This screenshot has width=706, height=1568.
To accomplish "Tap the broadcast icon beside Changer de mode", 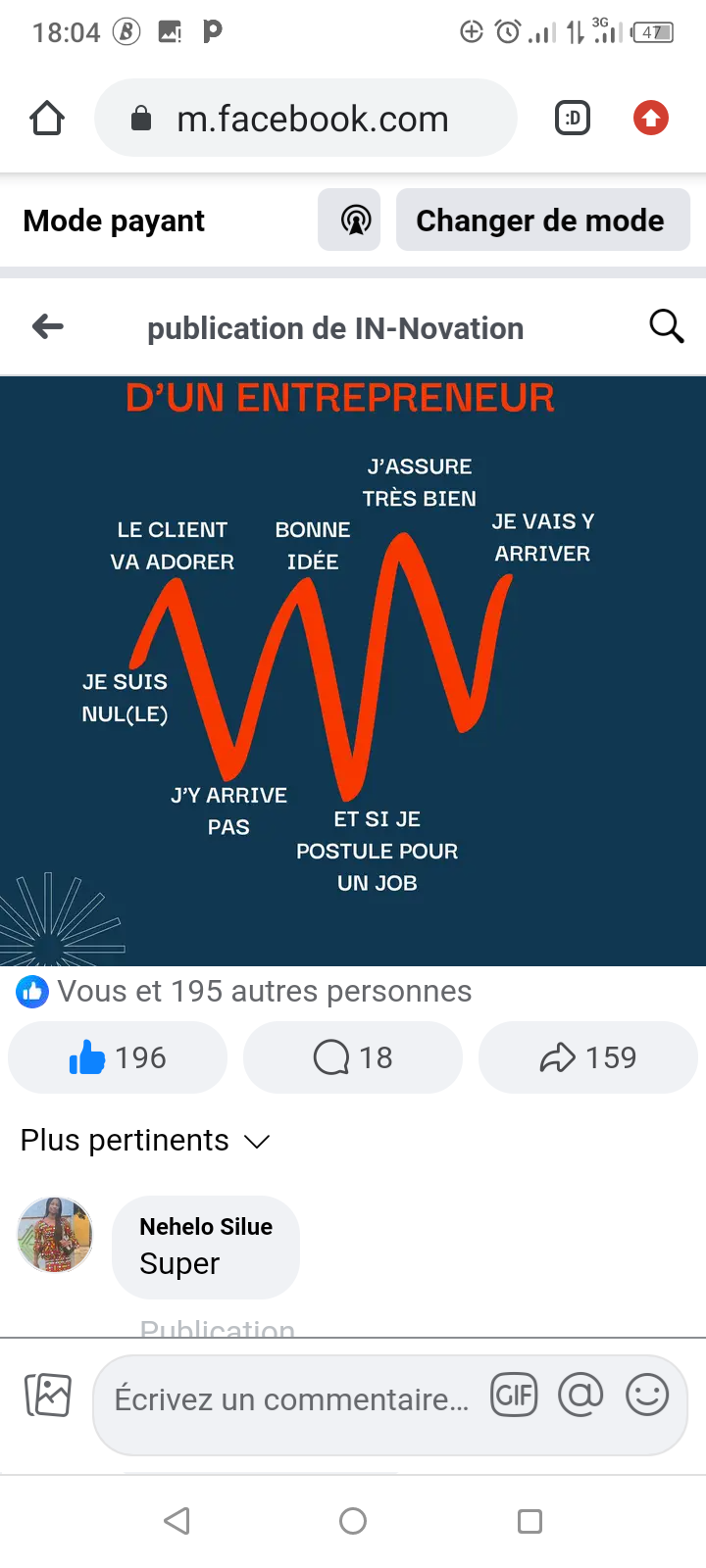I will click(x=349, y=220).
